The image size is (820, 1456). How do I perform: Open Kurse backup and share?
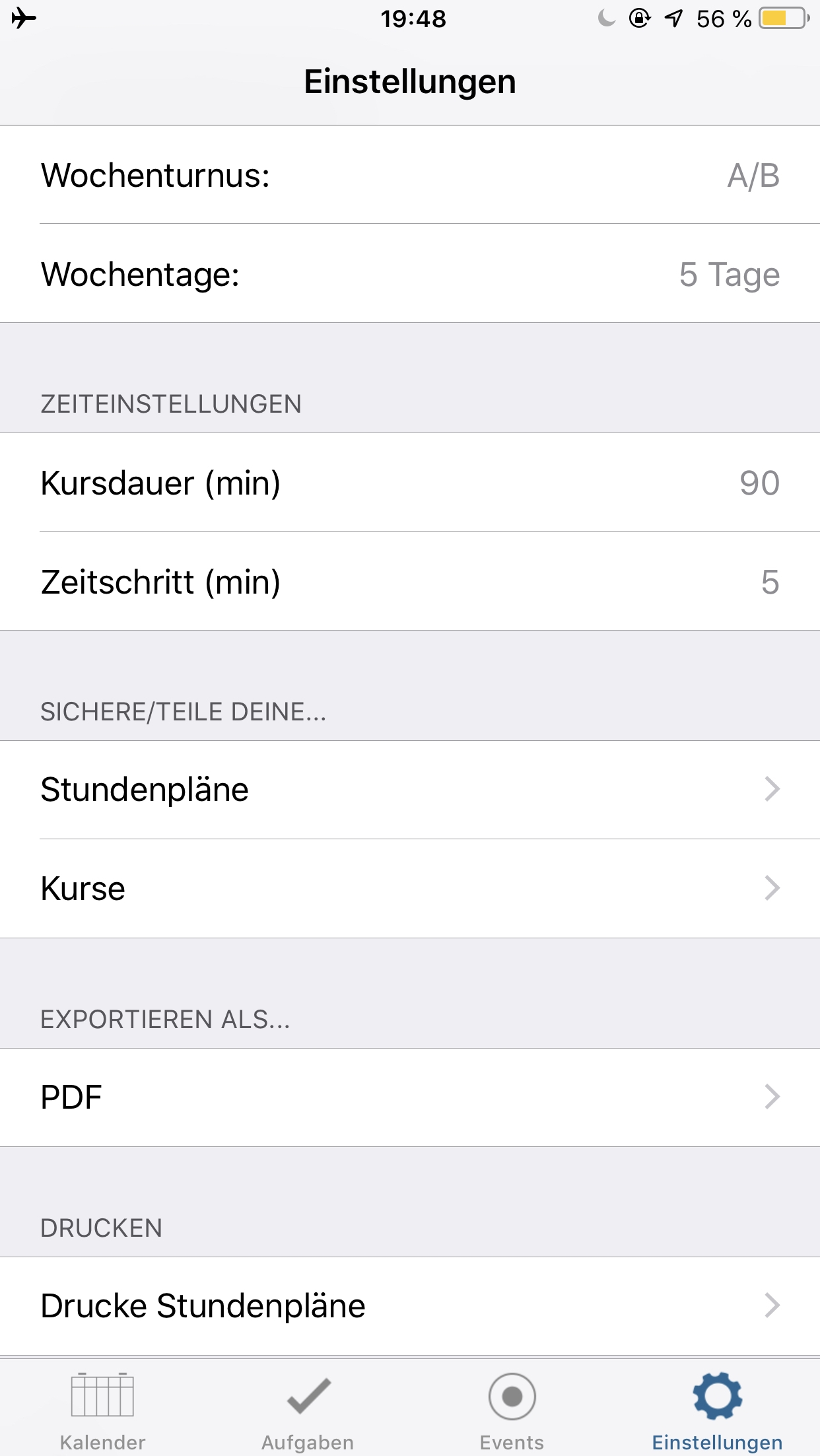point(409,888)
